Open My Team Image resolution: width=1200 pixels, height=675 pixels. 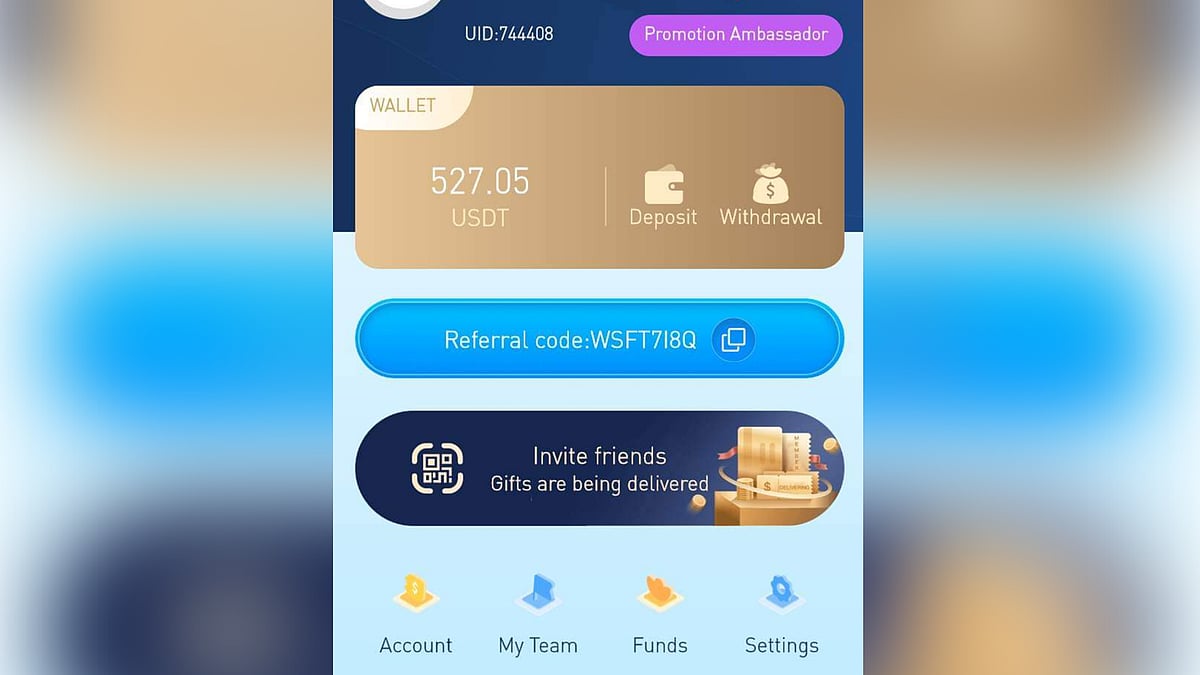coord(538,614)
